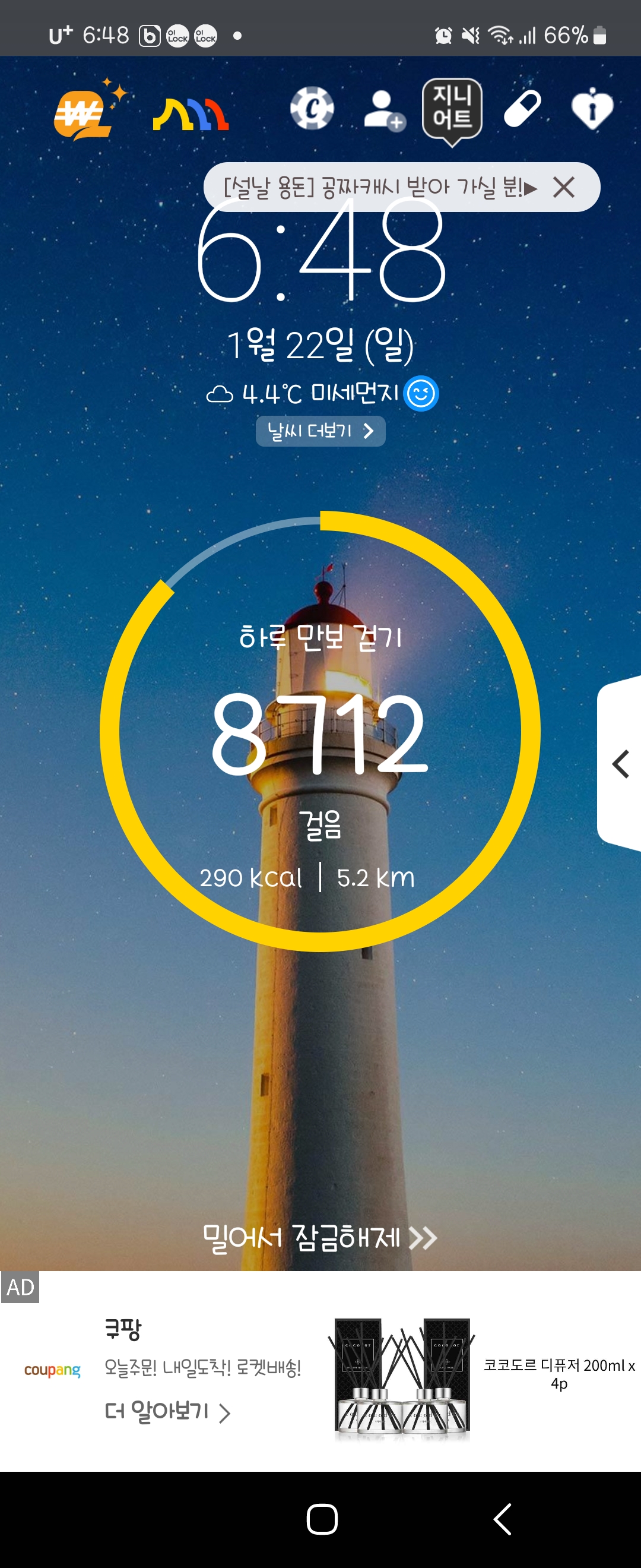641x1568 pixels.
Task: Open the colorful arch logo icon
Action: (191, 114)
